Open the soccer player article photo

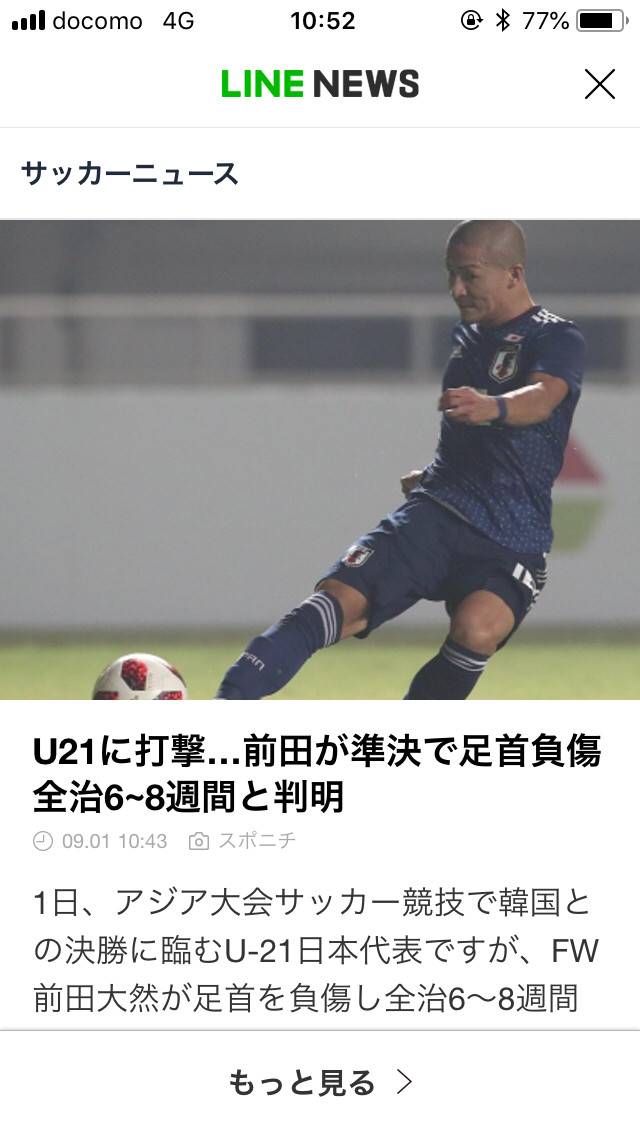tap(320, 460)
